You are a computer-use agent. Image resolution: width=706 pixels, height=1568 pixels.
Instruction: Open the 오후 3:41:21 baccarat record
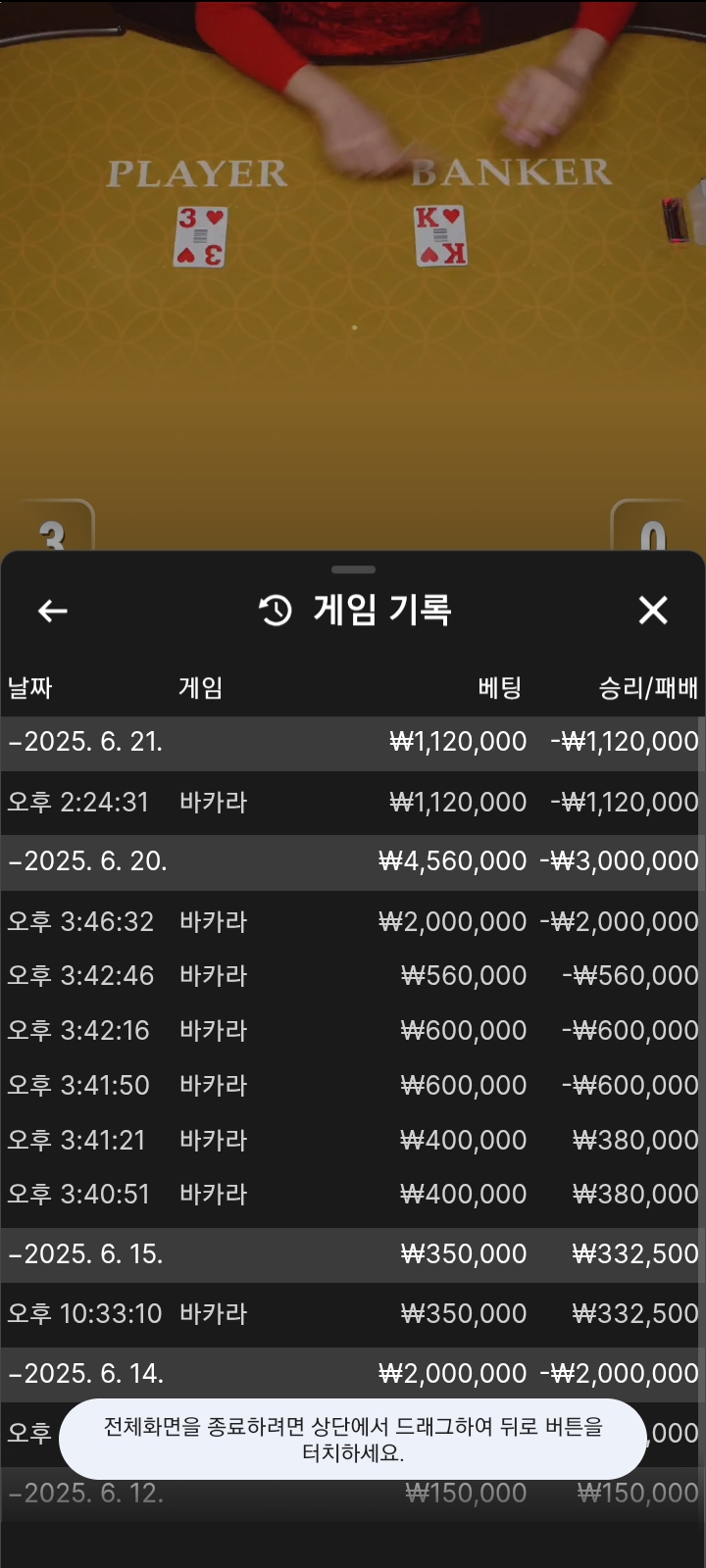pyautogui.click(x=353, y=1141)
